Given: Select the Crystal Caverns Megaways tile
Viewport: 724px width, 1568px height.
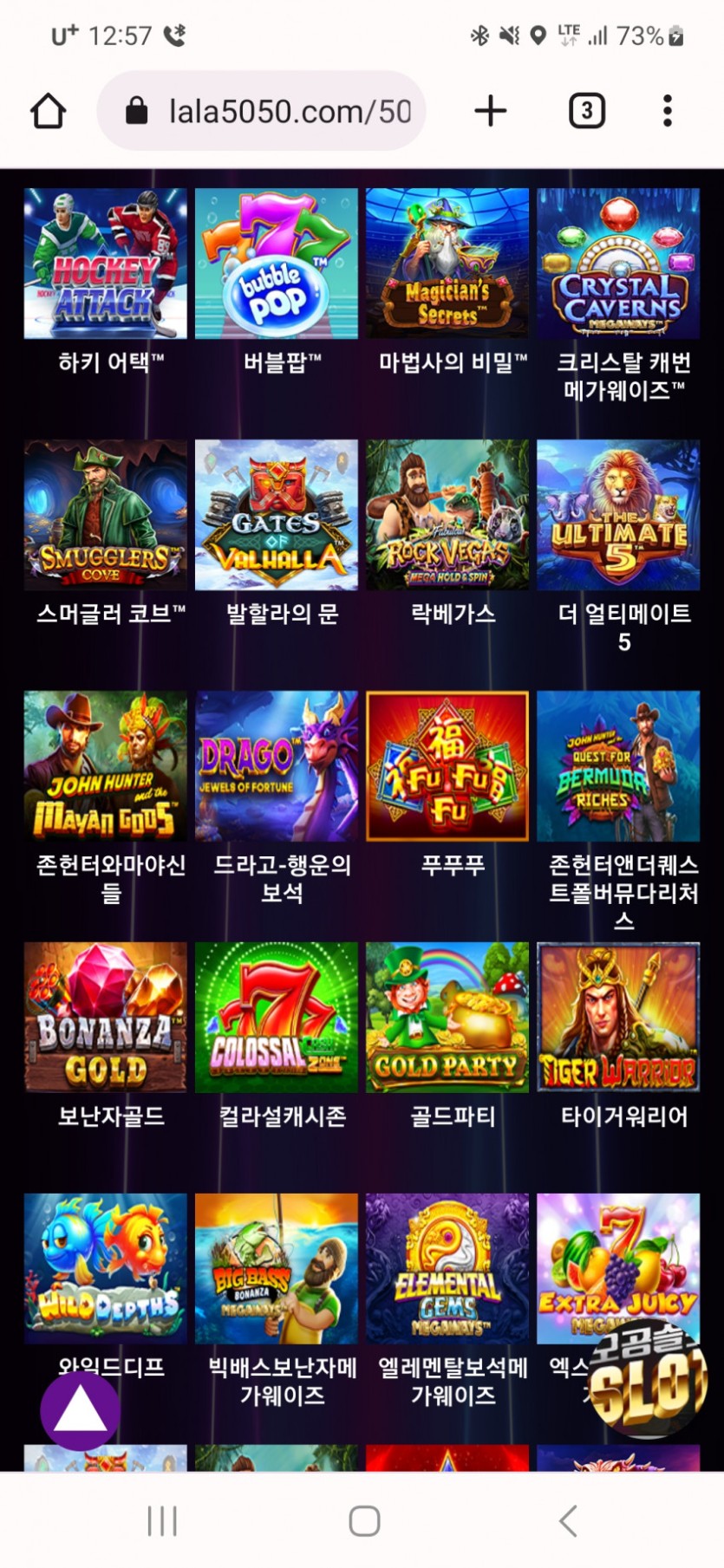Looking at the screenshot, I should [x=618, y=264].
